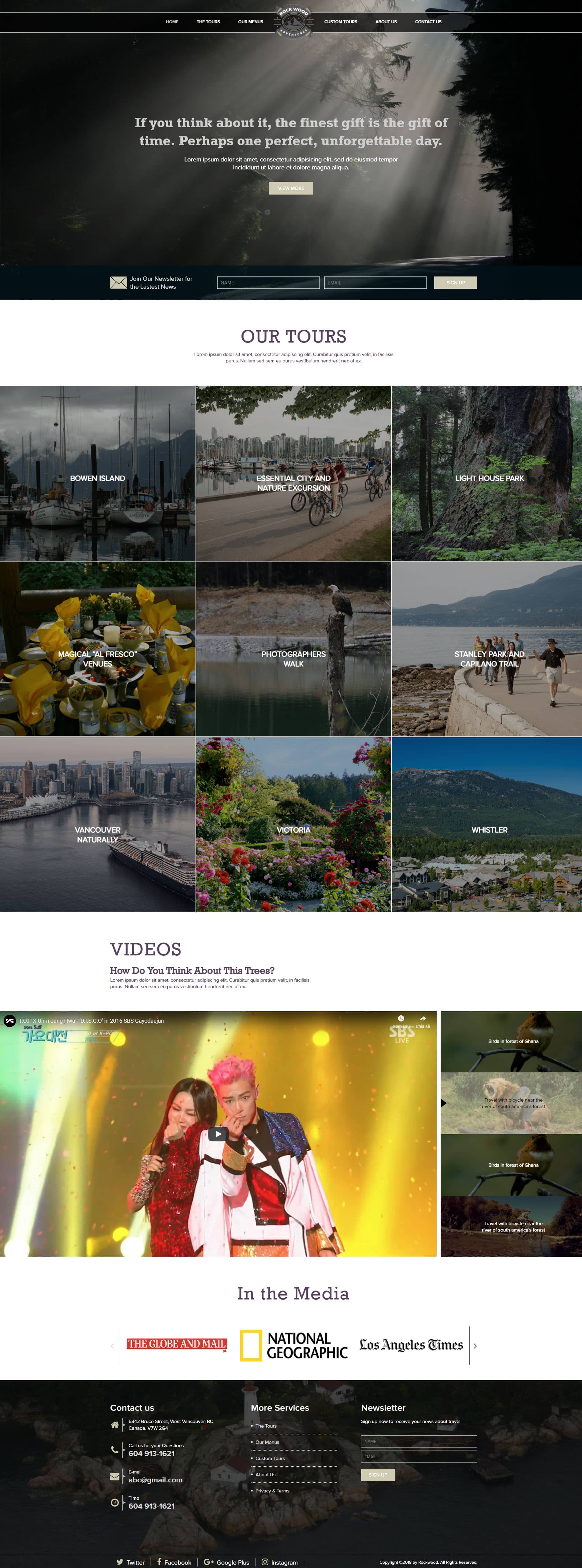Open The Tours in top navigation
The image size is (582, 1568).
point(207,22)
